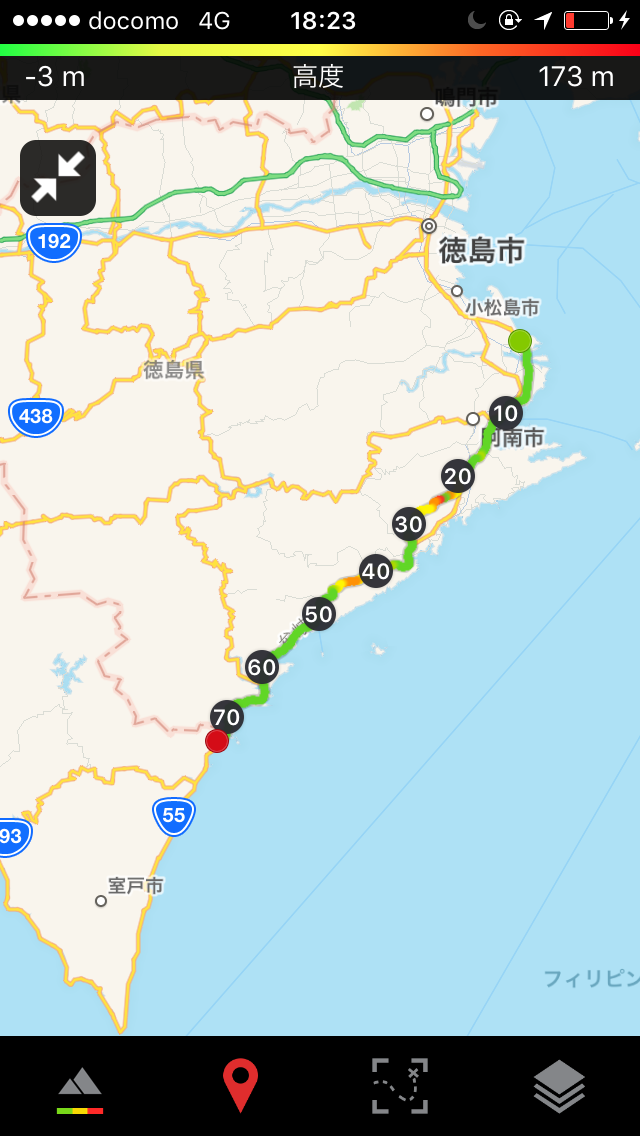The width and height of the screenshot is (640, 1136).
Task: Open the route frame tab
Action: (400, 1085)
